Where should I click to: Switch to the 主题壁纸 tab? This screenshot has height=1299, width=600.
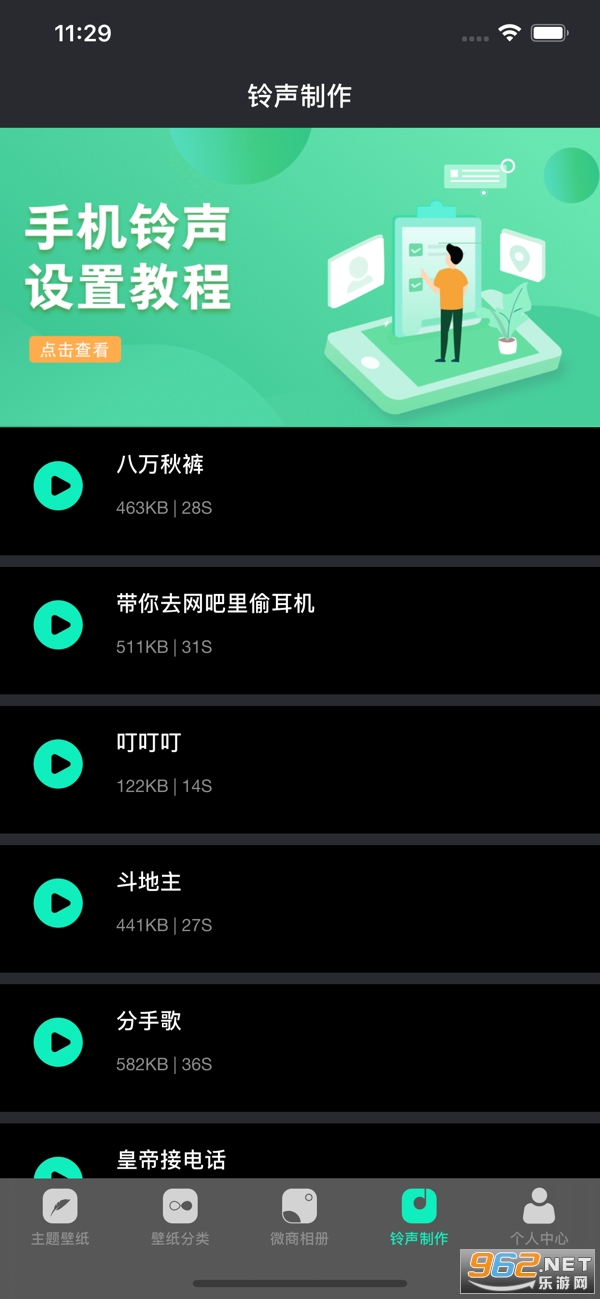[x=60, y=1216]
